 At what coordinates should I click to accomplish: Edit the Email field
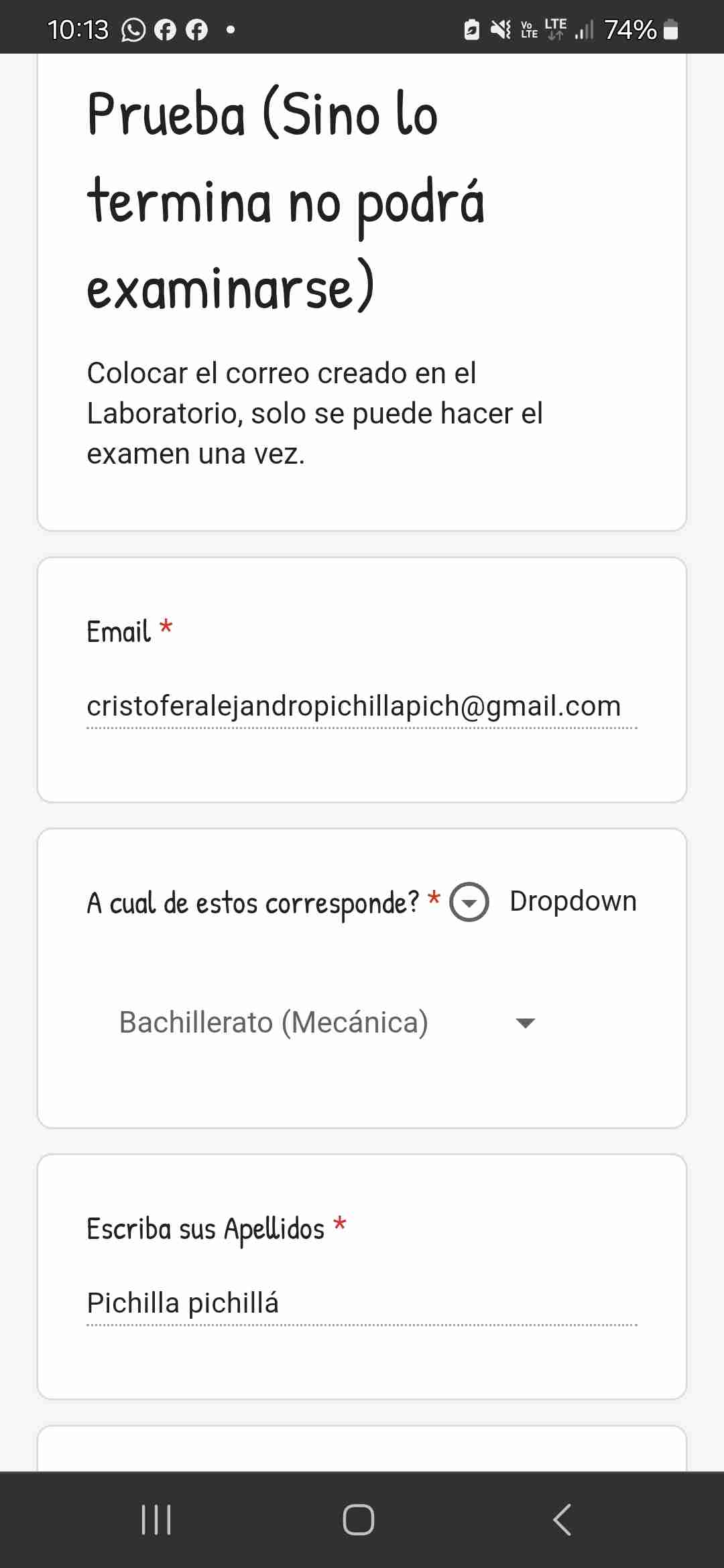point(362,706)
